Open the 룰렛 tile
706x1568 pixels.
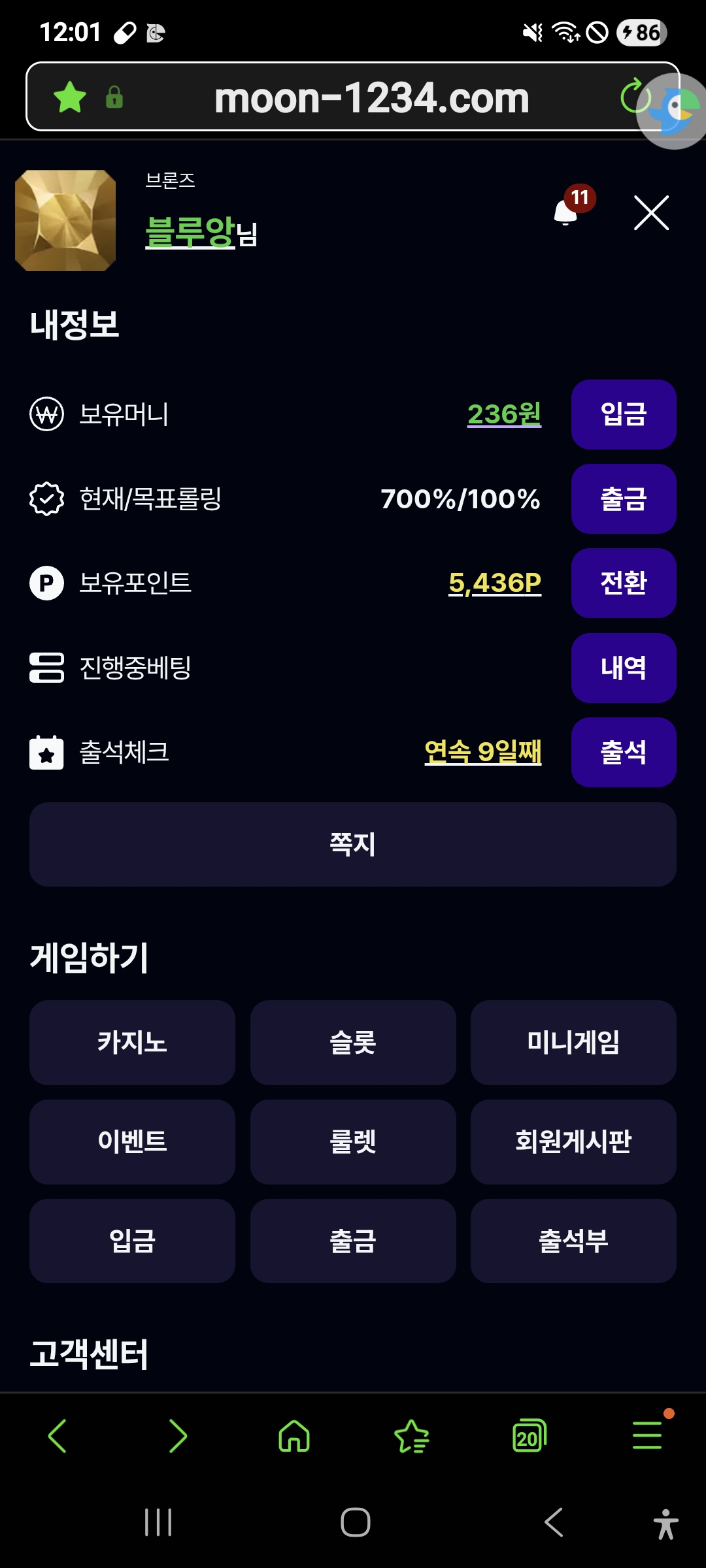click(353, 1141)
